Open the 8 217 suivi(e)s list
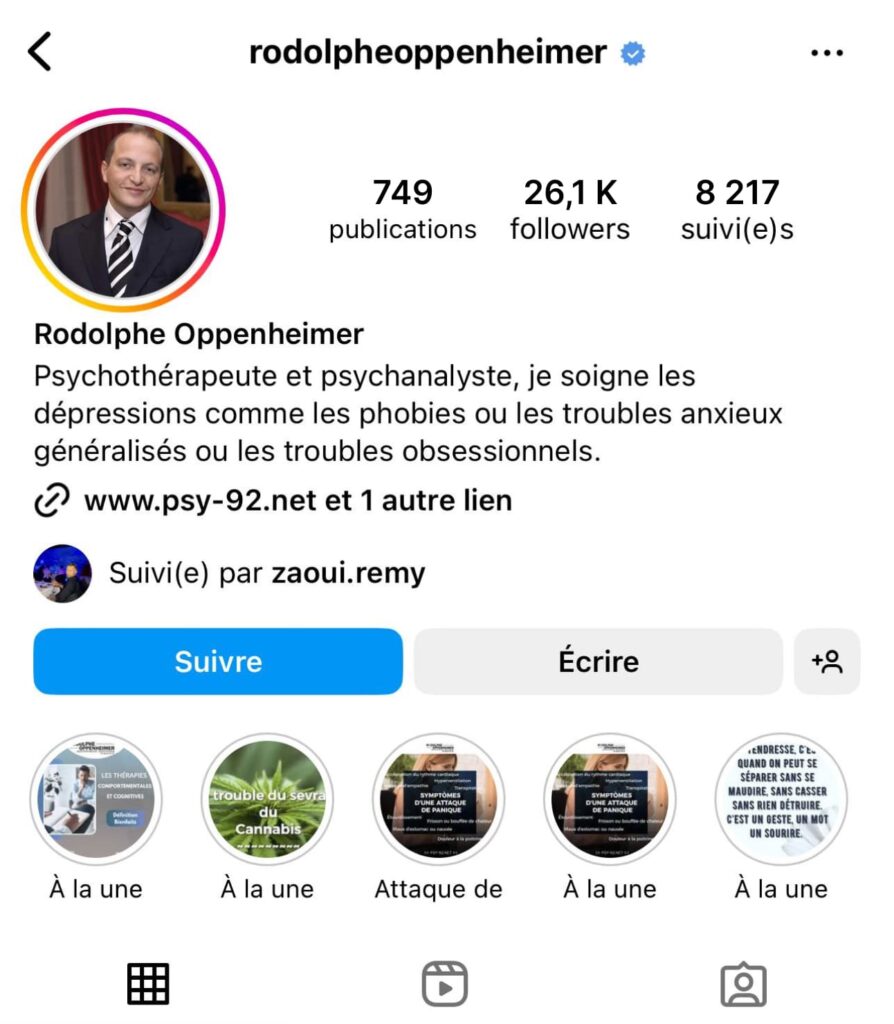This screenshot has height=1024, width=894. (737, 209)
